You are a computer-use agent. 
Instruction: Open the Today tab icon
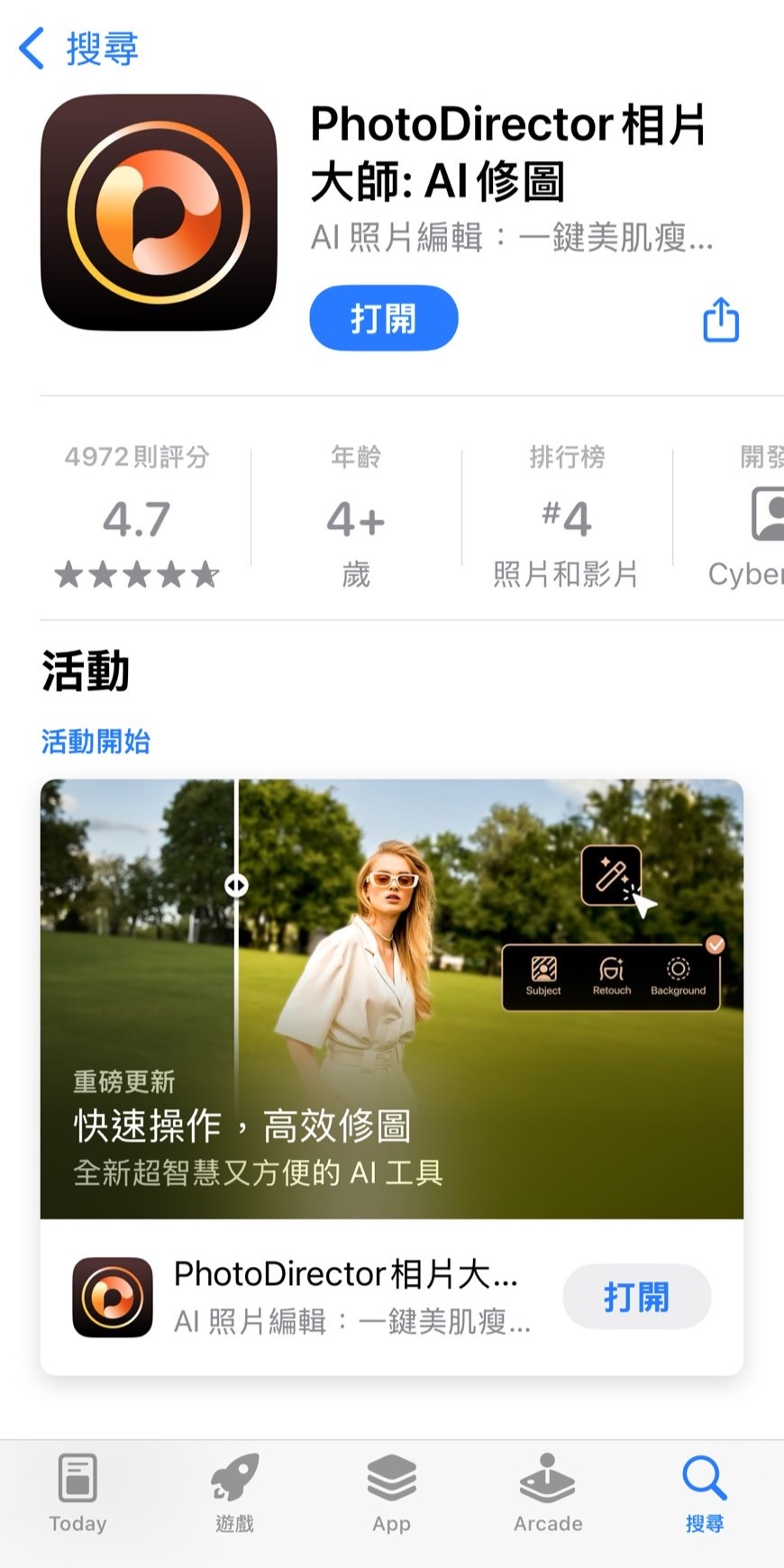pyautogui.click(x=77, y=1476)
